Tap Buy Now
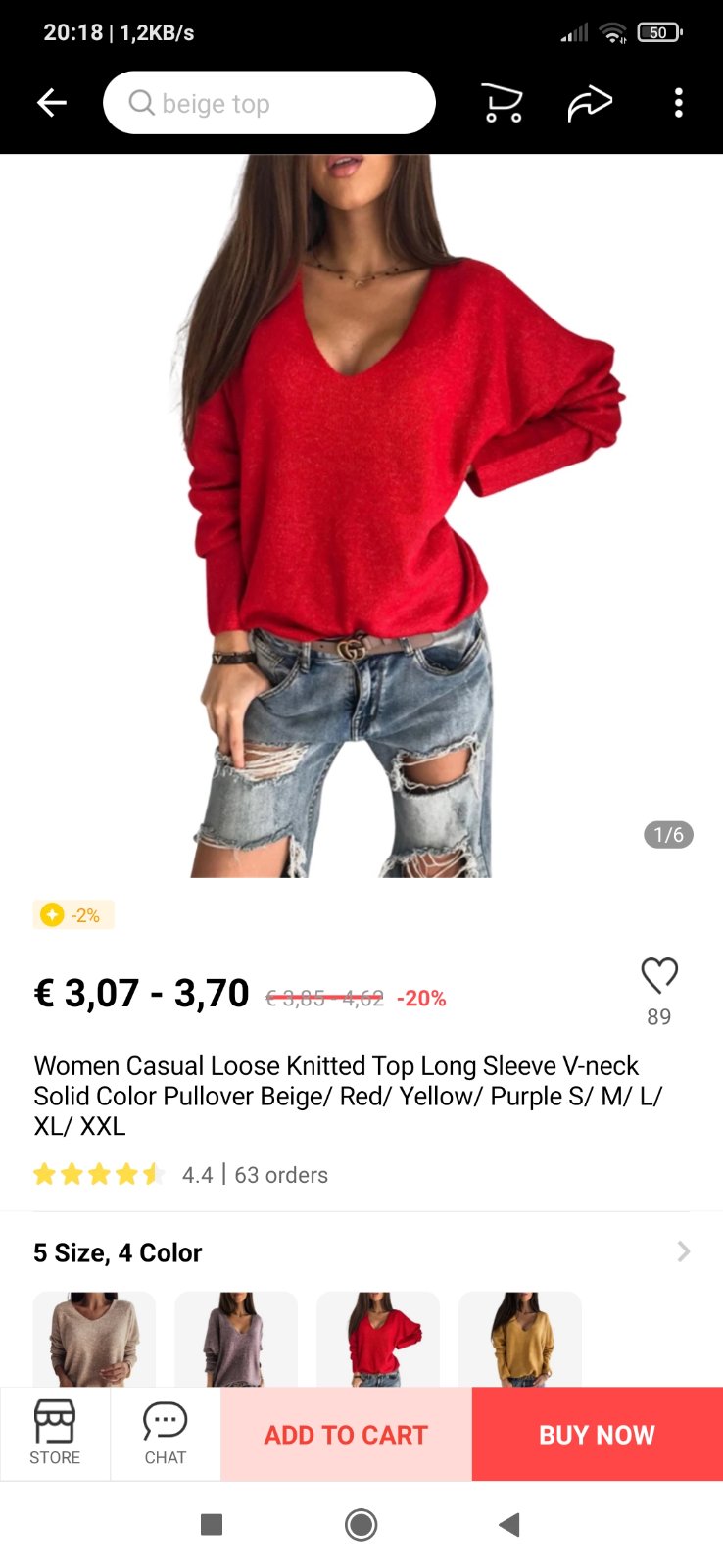Screen dimensions: 723x1568 (x=597, y=1434)
